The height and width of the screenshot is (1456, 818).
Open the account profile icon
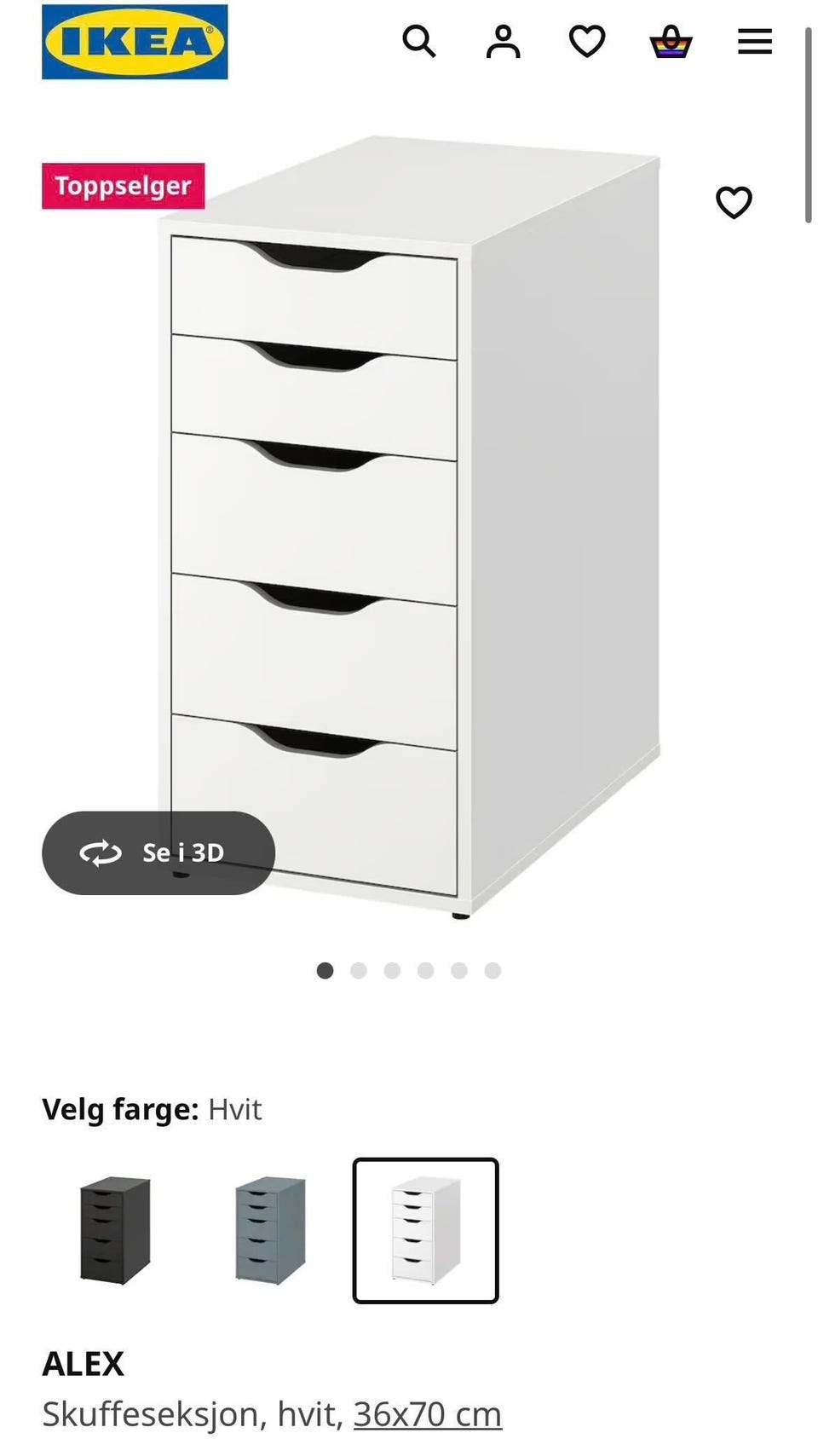(503, 41)
